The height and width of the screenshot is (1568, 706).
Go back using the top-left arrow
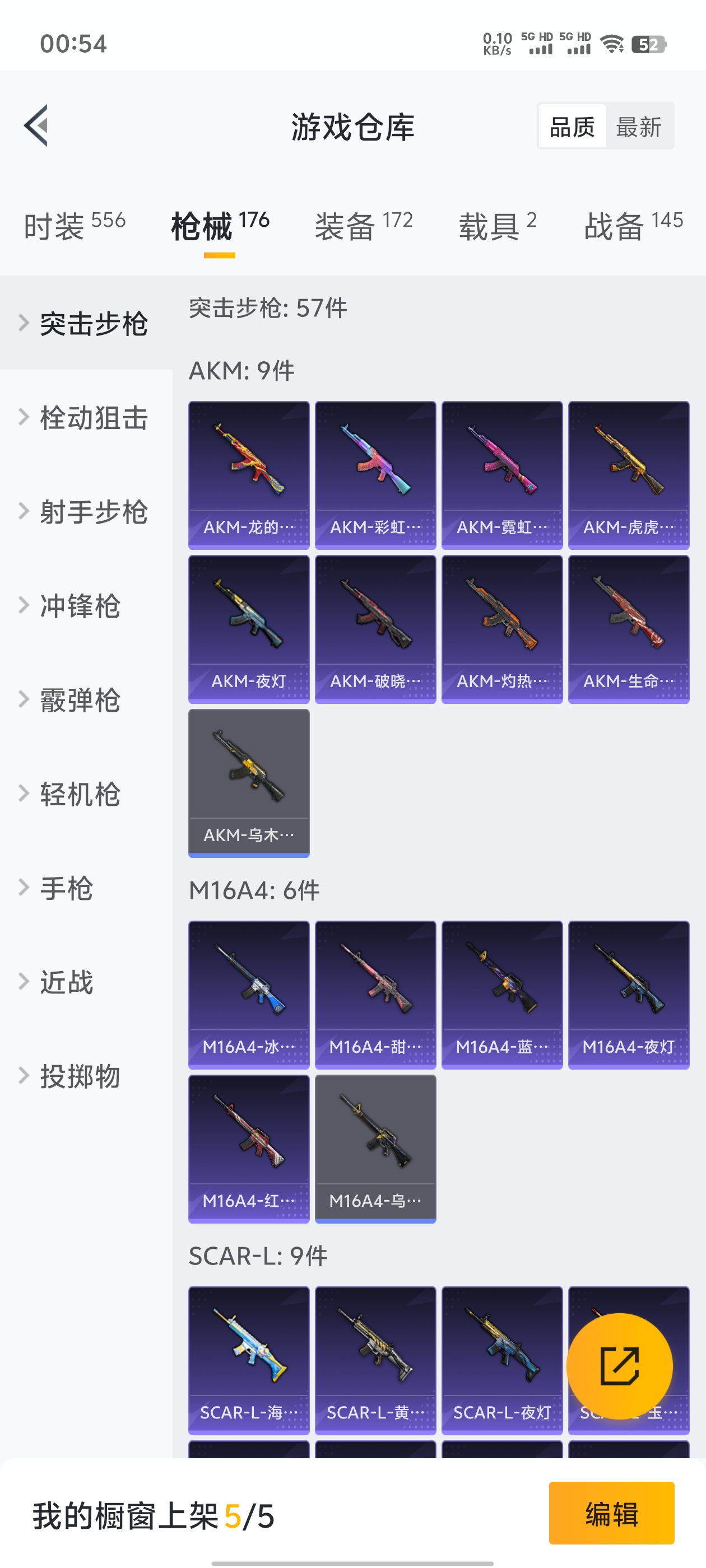pos(36,126)
